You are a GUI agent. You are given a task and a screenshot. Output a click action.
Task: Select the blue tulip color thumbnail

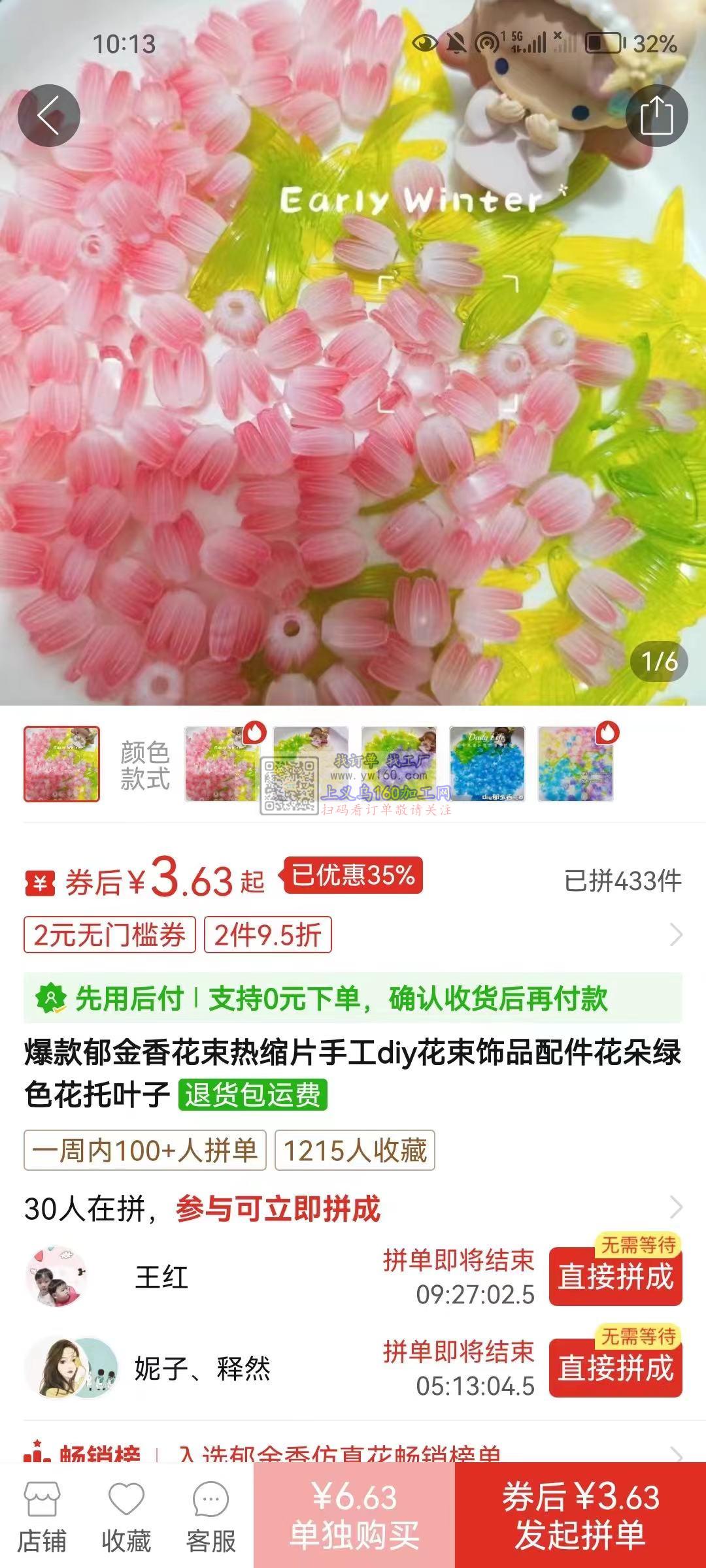487,764
